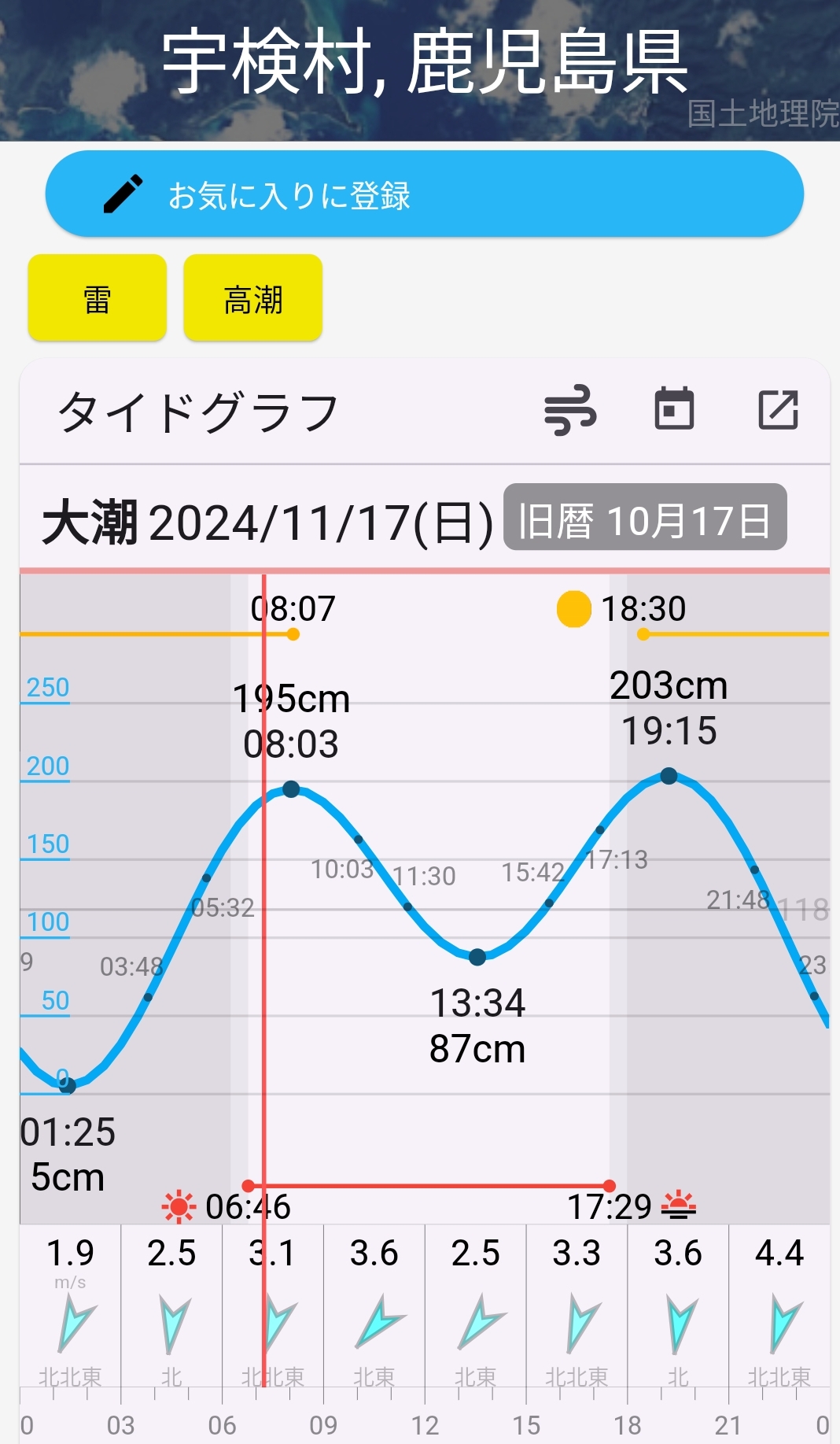Tap お気に入りに登録 to add favorite
Image resolution: width=840 pixels, height=1444 pixels.
(x=425, y=194)
